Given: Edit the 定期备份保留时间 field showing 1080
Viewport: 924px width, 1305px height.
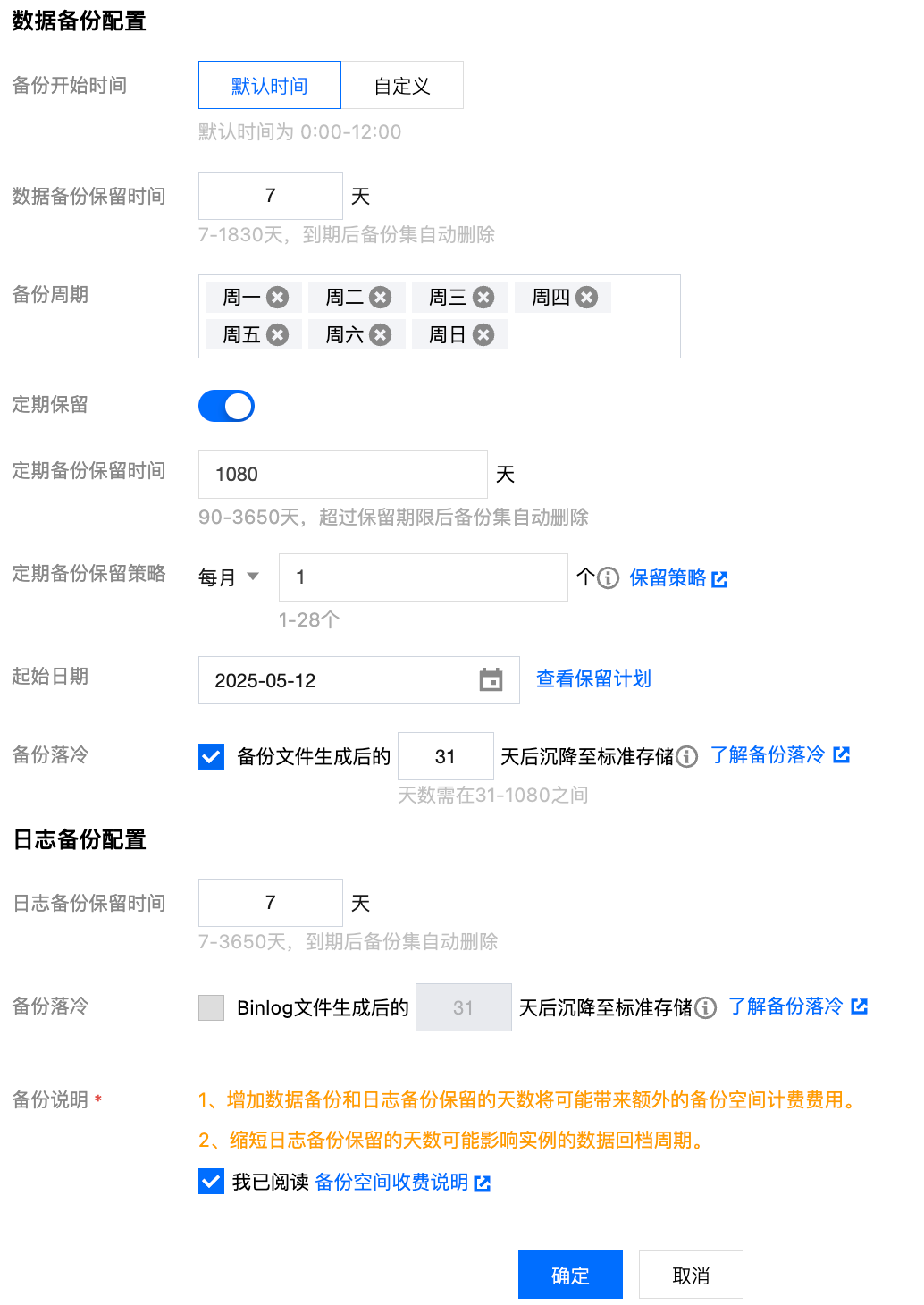Looking at the screenshot, I should (x=342, y=475).
